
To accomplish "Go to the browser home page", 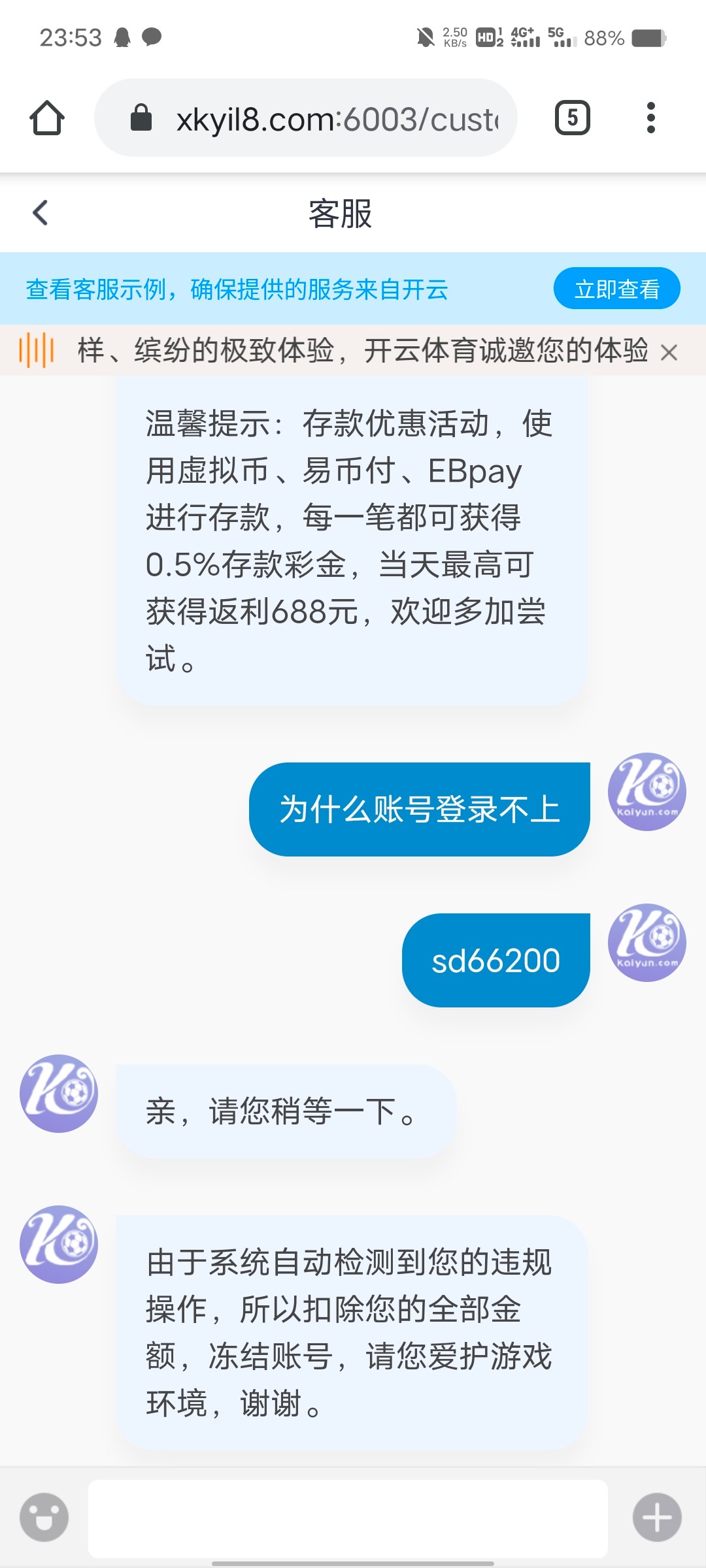I will (x=47, y=118).
